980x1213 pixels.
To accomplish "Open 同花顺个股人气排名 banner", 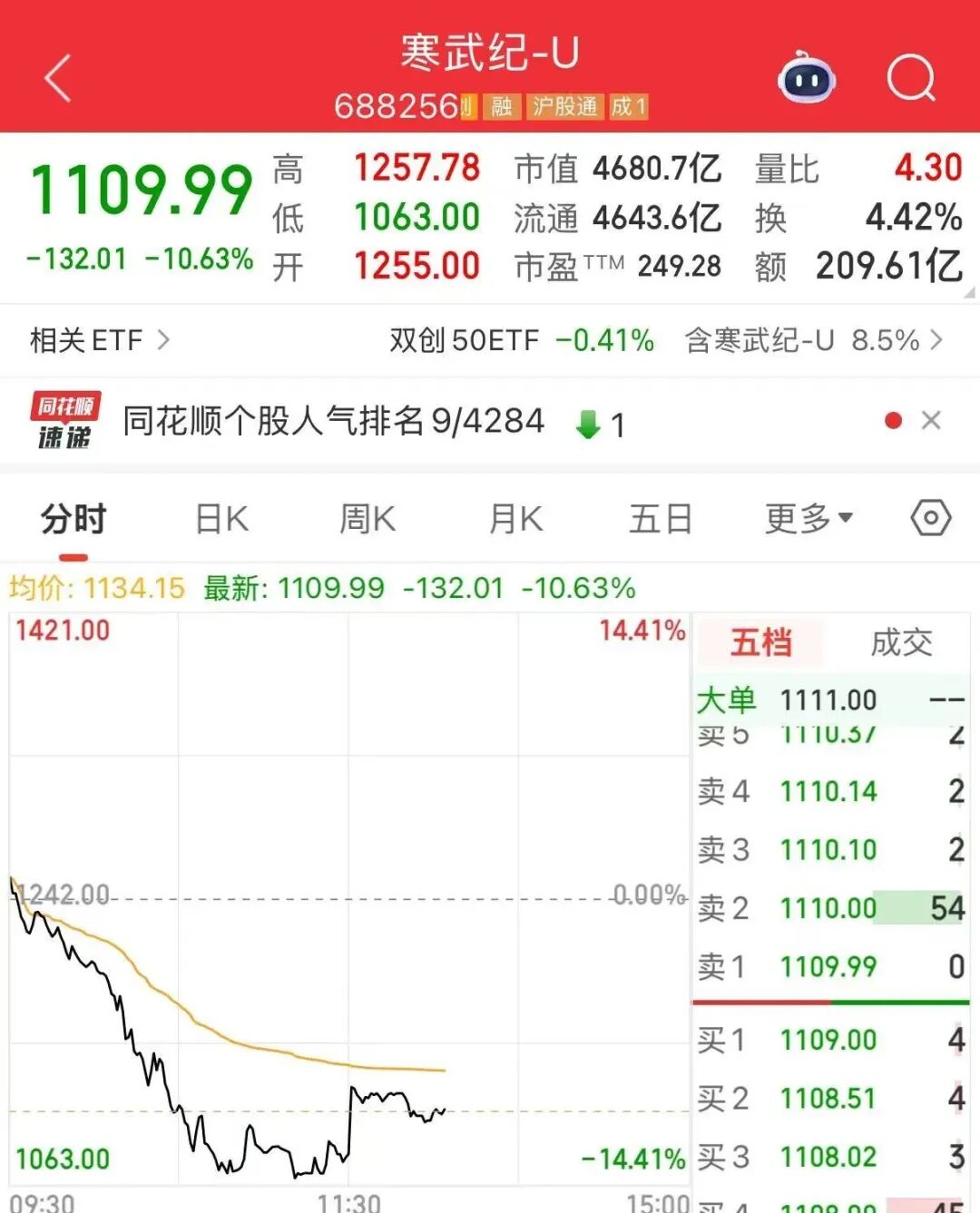I will click(333, 422).
